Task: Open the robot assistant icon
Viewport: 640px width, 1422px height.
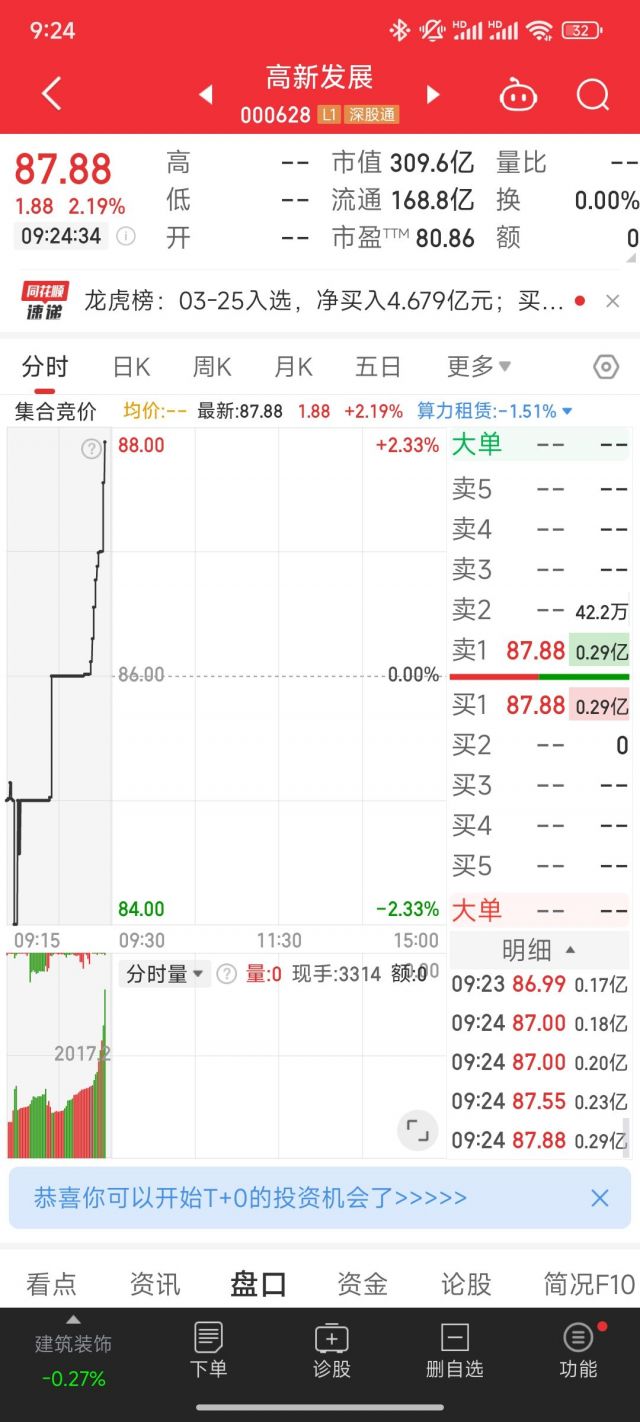Action: [518, 95]
